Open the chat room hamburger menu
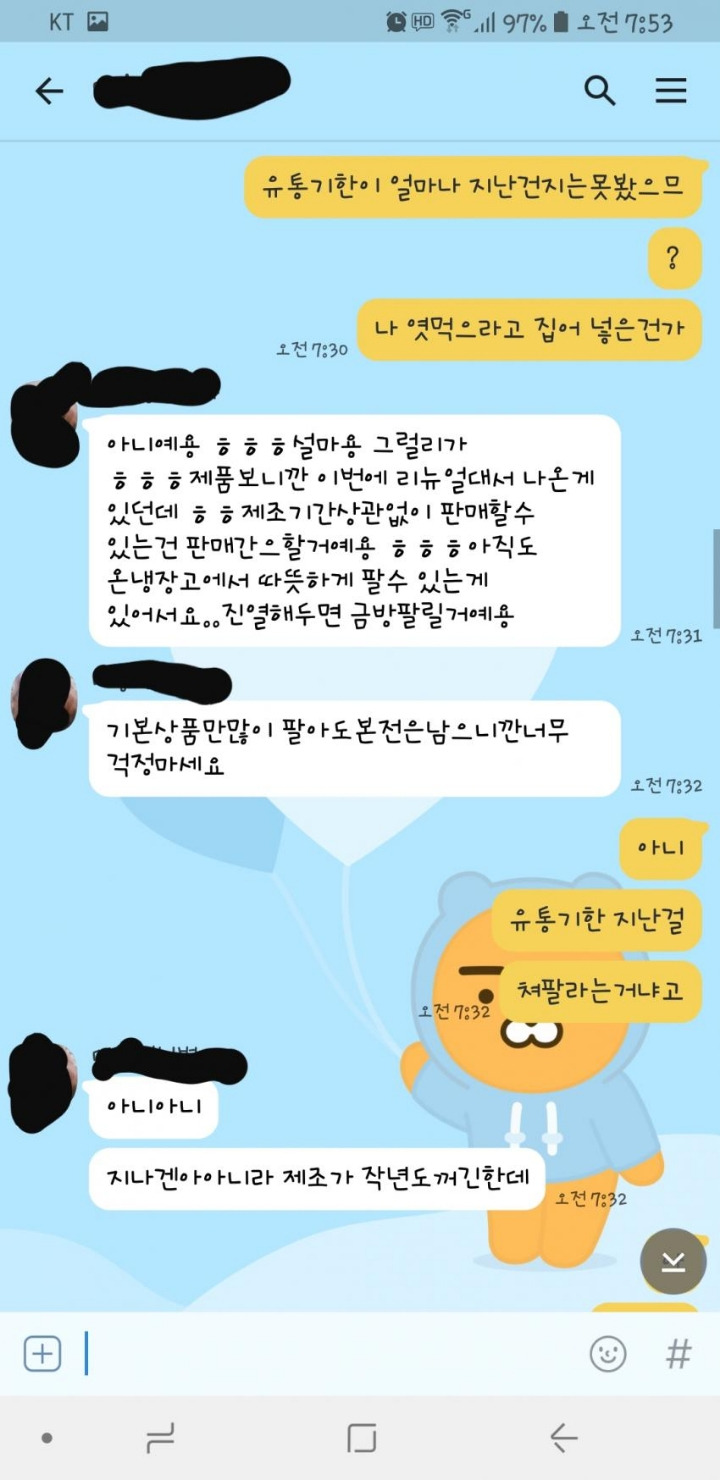Screen dimensions: 720x1480 click(x=671, y=91)
